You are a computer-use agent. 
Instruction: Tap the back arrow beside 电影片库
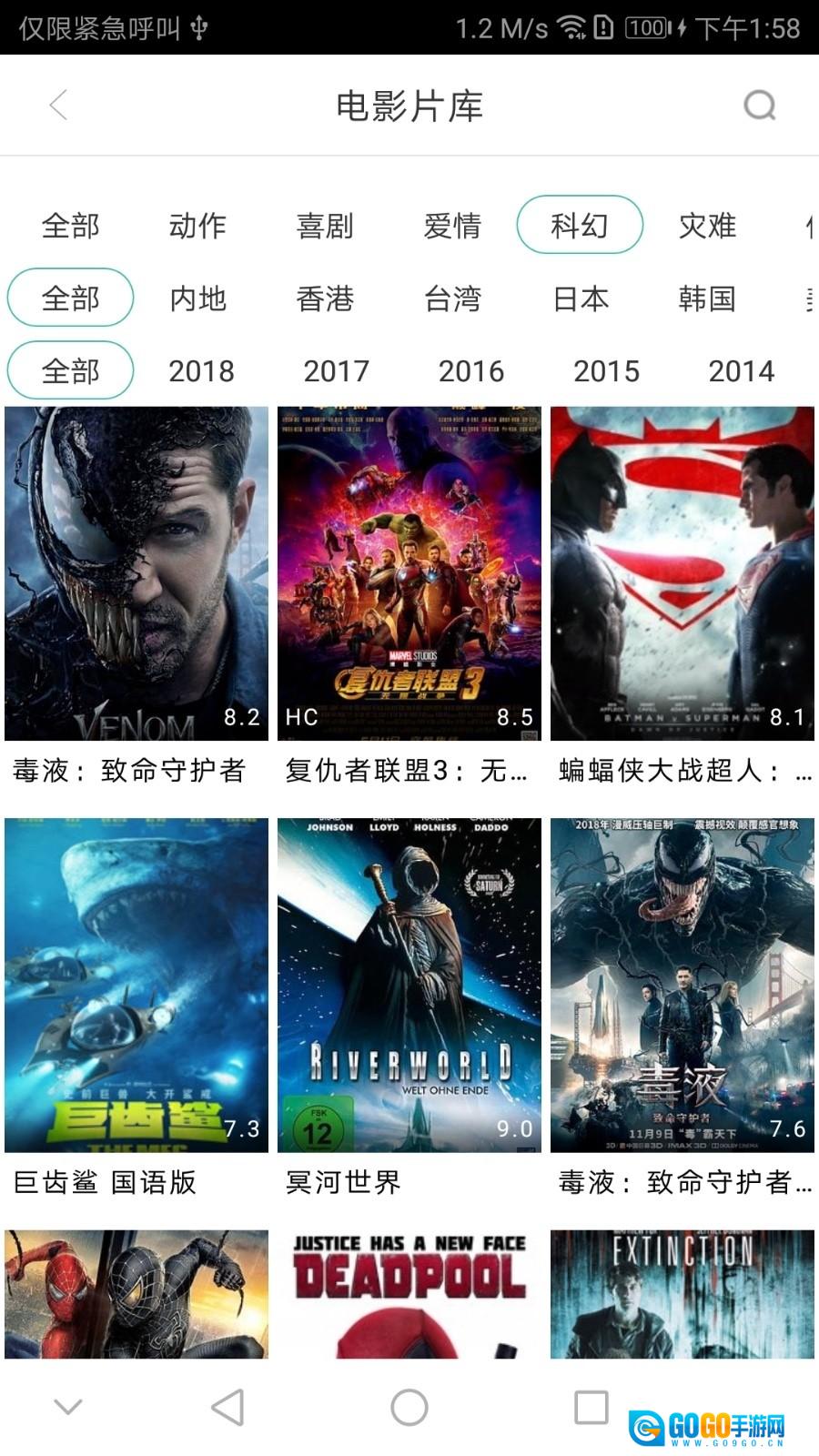58,106
